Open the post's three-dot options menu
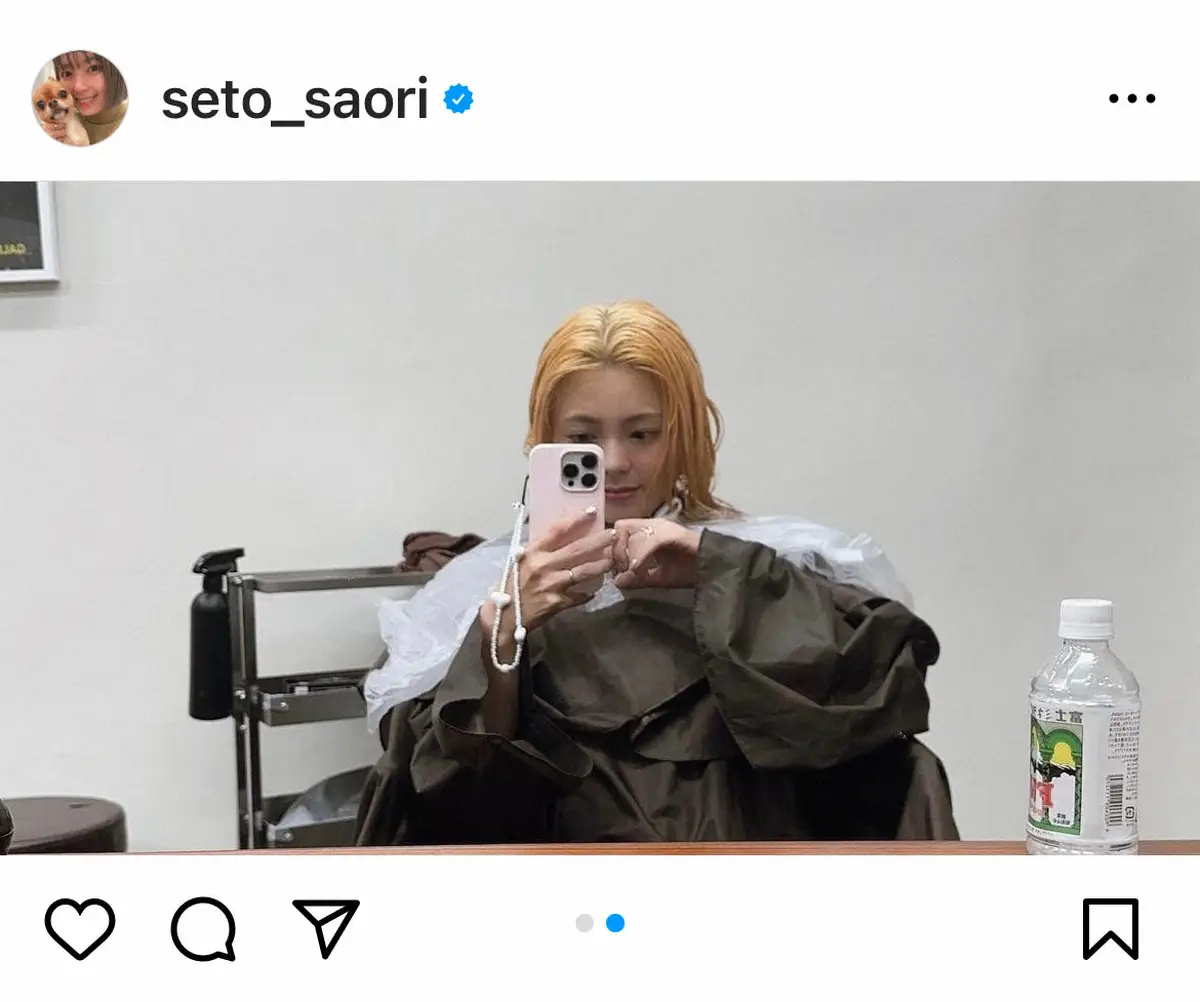This screenshot has height=1002, width=1200. point(1131,98)
